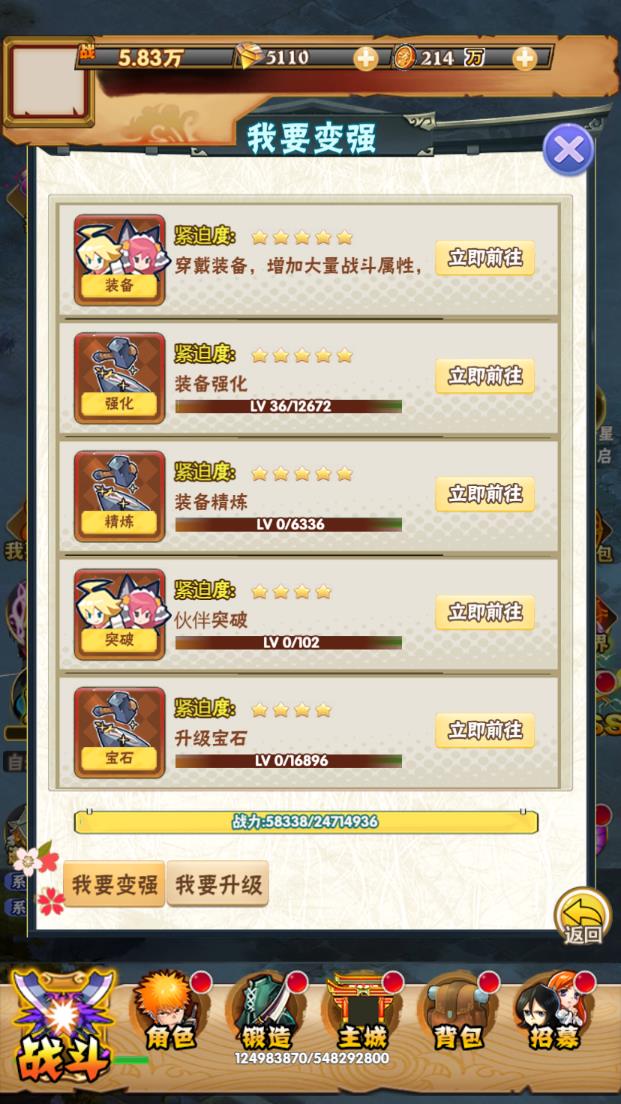
Task: Add more coins with the plus icon
Action: point(525,58)
